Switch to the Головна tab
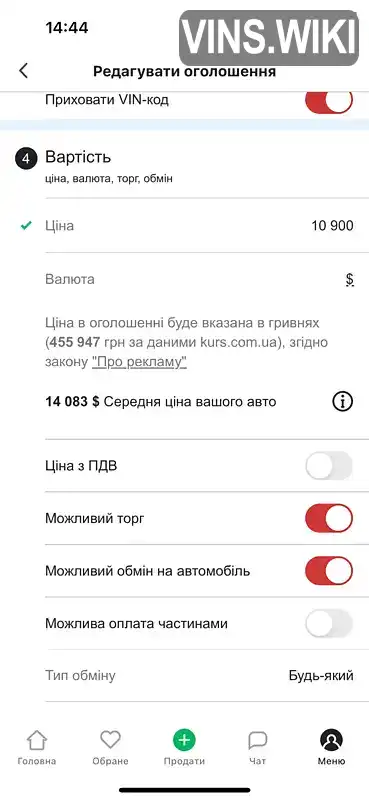This screenshot has height=800, width=369. click(37, 747)
